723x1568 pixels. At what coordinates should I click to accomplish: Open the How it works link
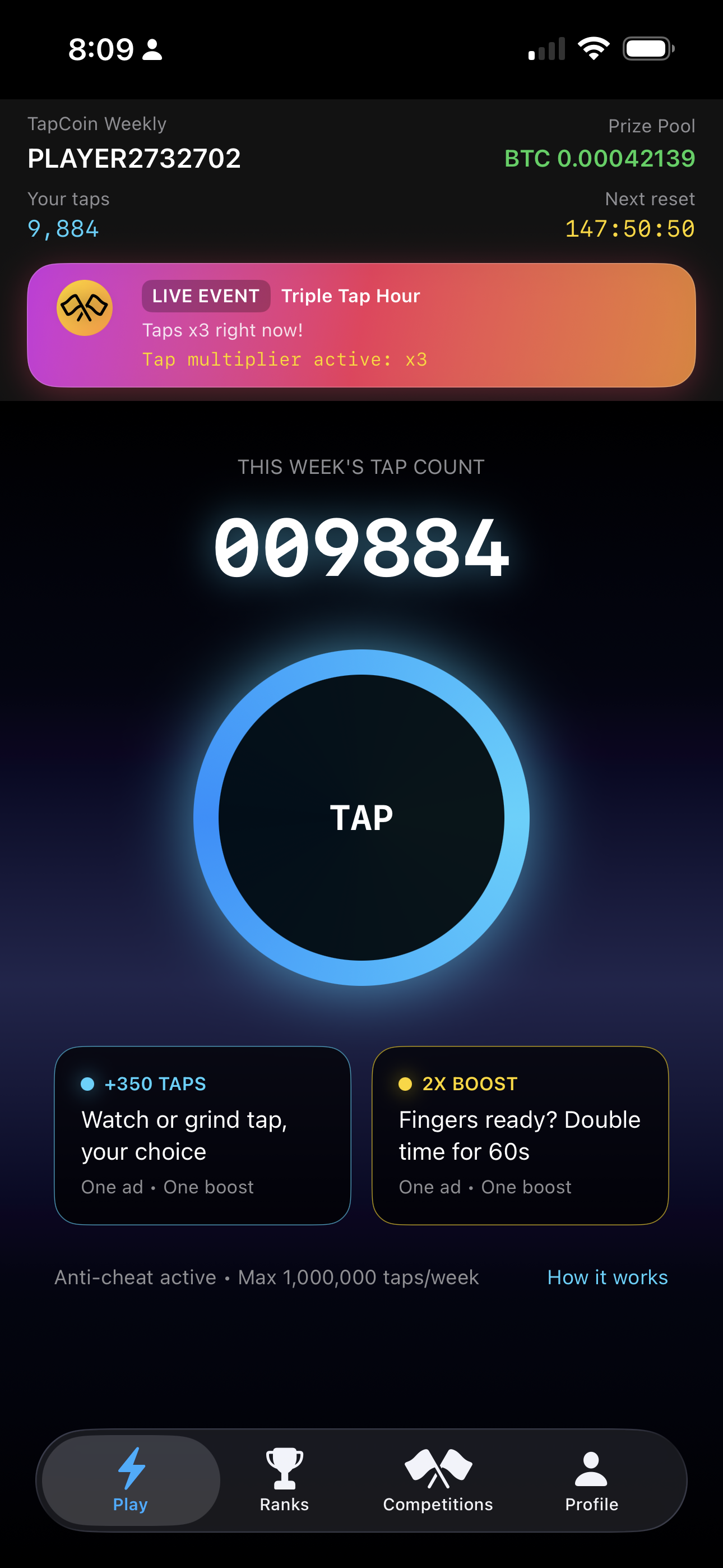(607, 1277)
